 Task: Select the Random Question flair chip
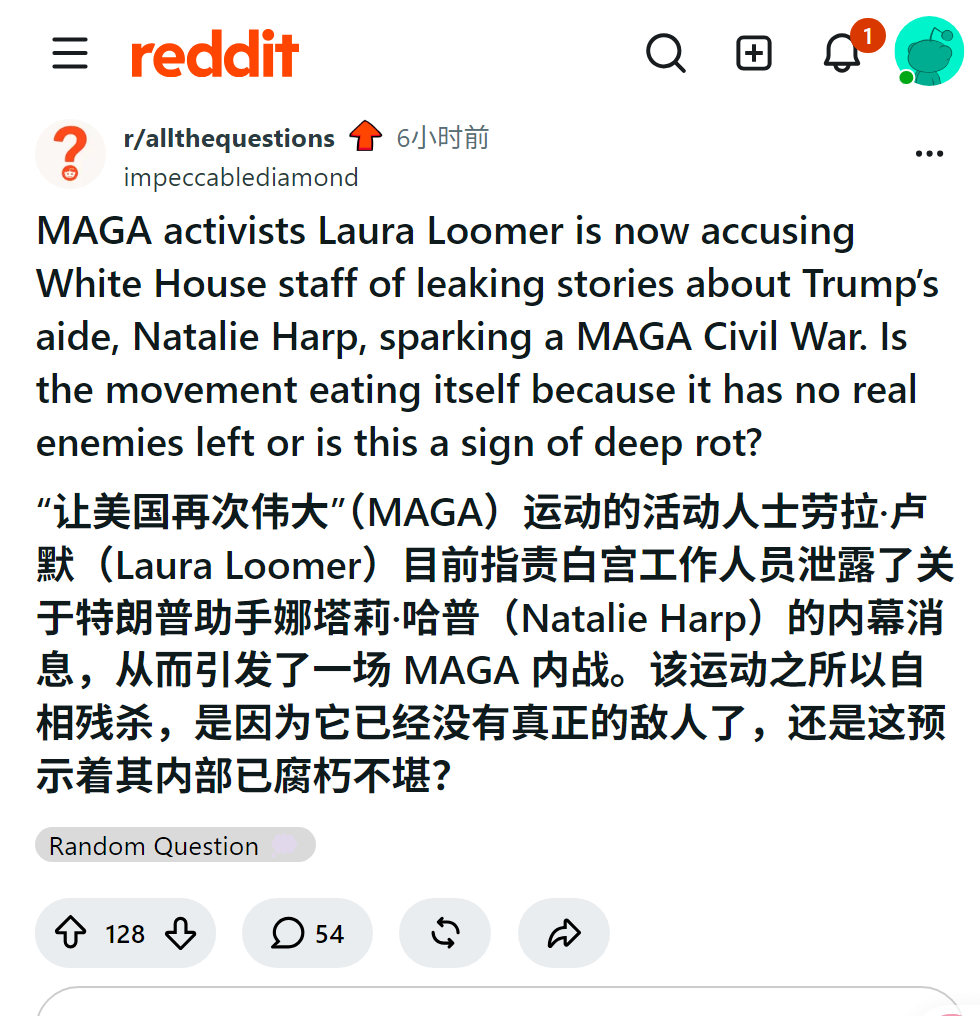point(175,846)
